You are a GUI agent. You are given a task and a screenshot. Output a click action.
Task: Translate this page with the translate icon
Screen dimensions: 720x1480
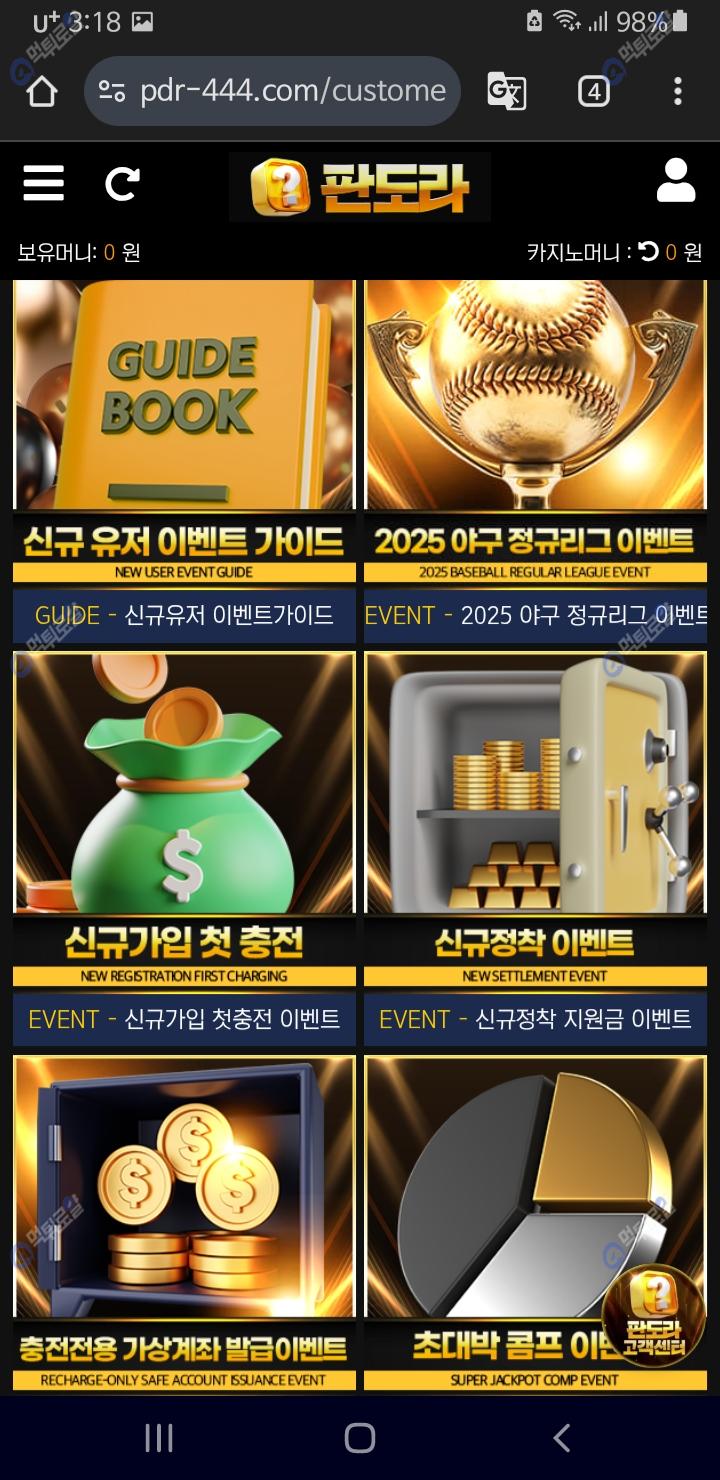506,91
